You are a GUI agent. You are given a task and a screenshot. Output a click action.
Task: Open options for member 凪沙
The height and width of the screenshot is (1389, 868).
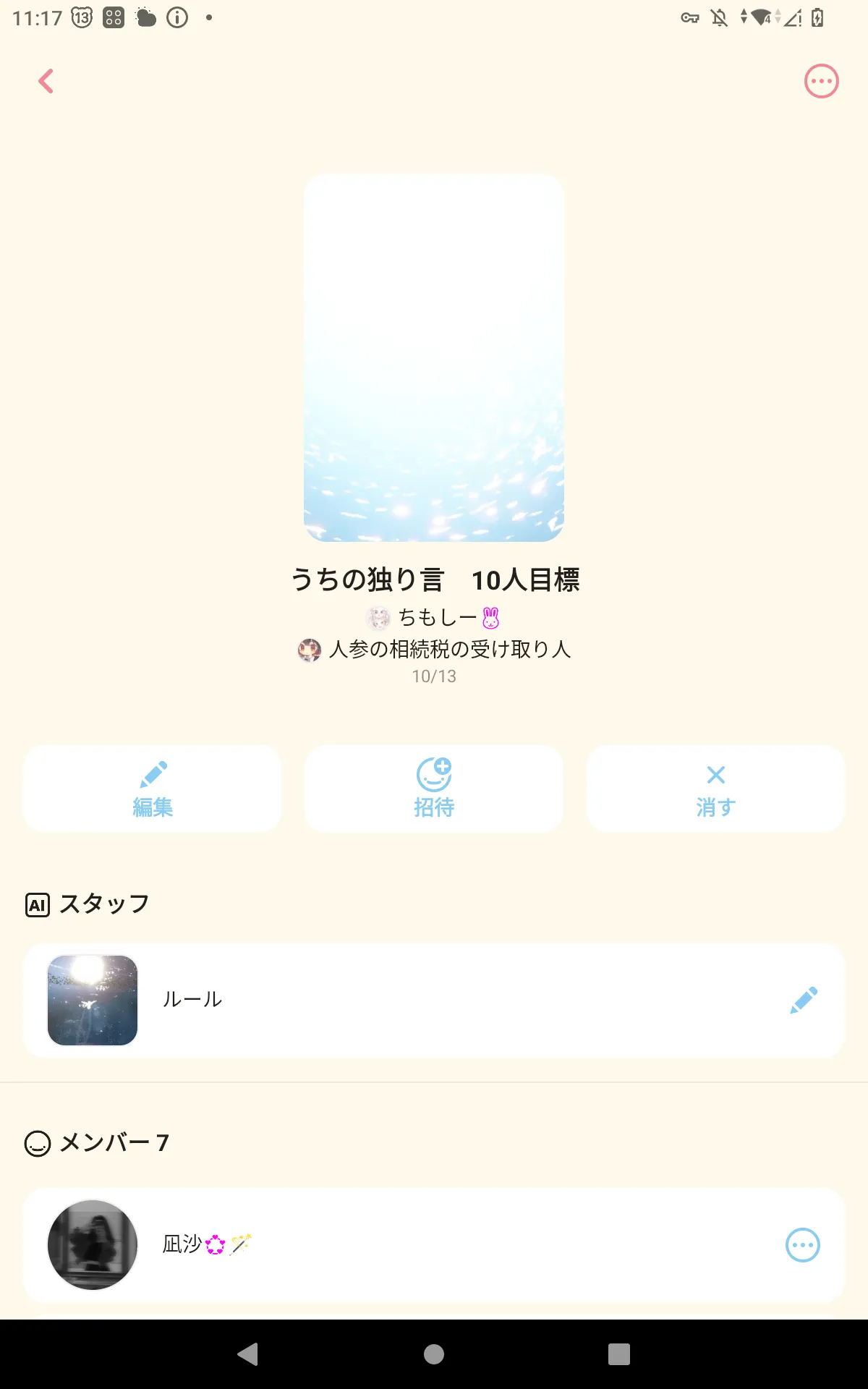(x=802, y=1245)
